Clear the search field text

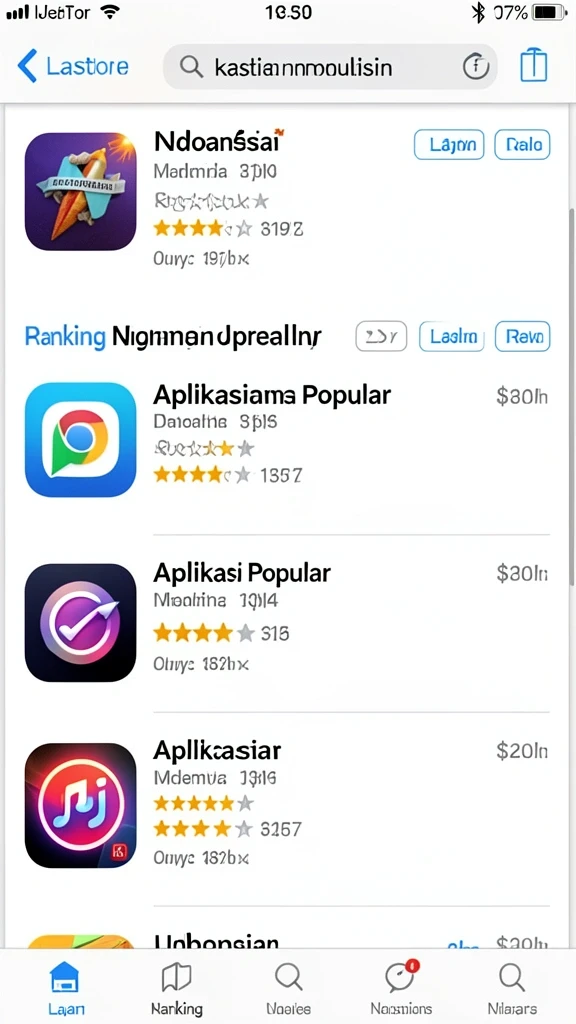(476, 66)
